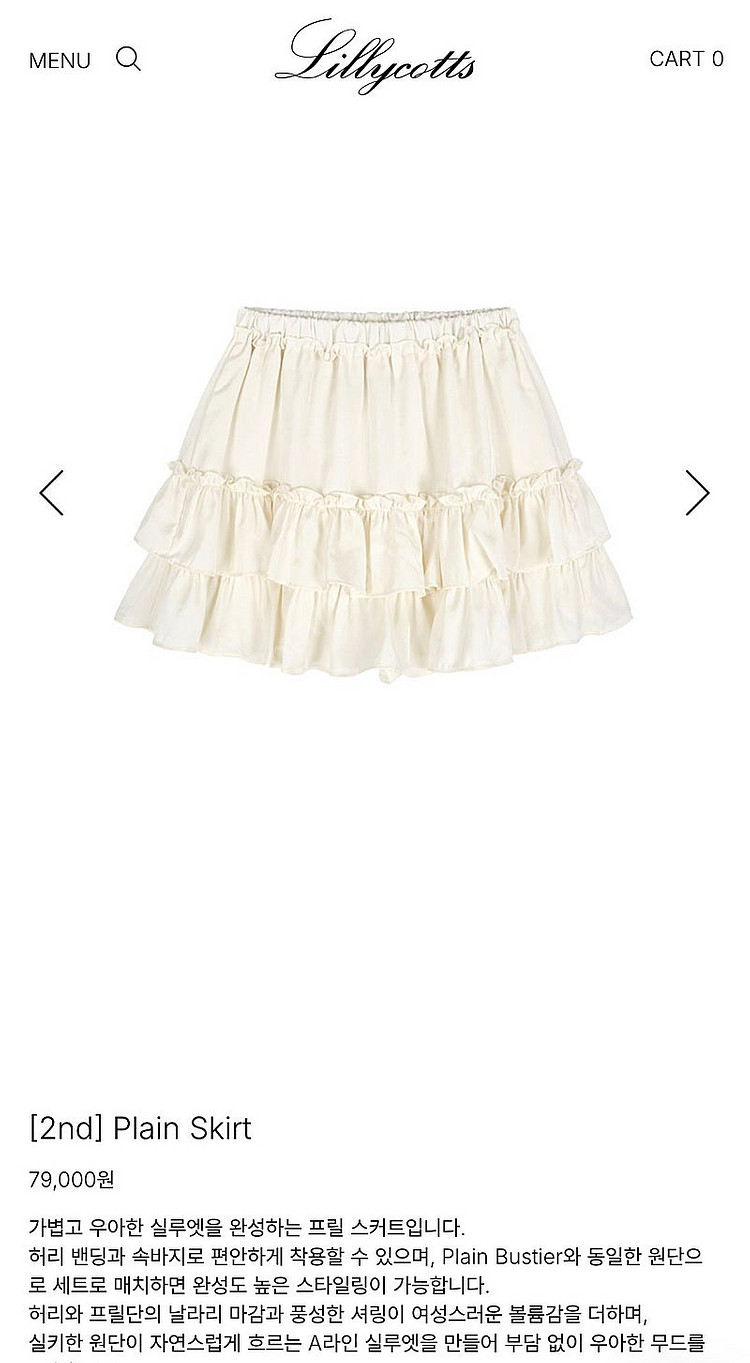Open the MENU drawer
Screen dimensions: 750x1363
59,60
